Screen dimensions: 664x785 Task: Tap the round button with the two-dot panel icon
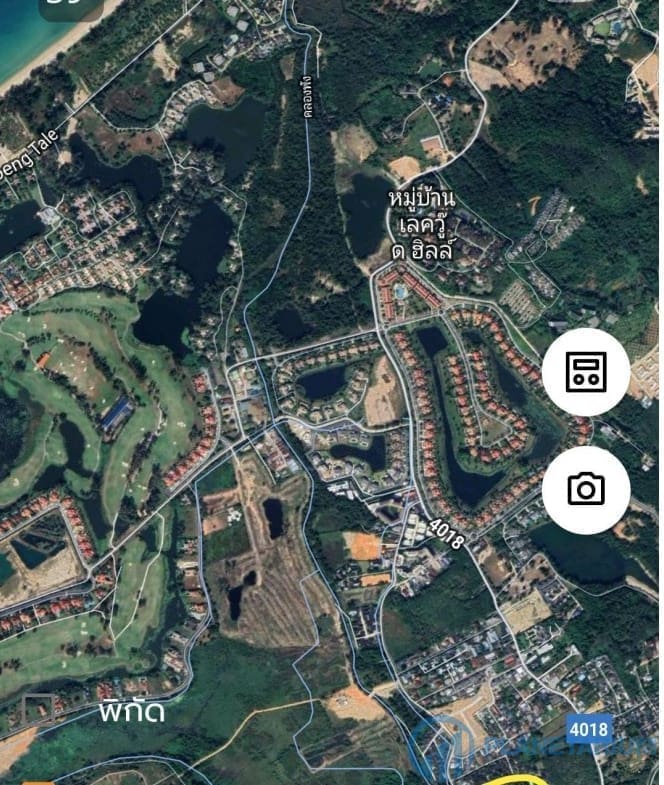586,373
